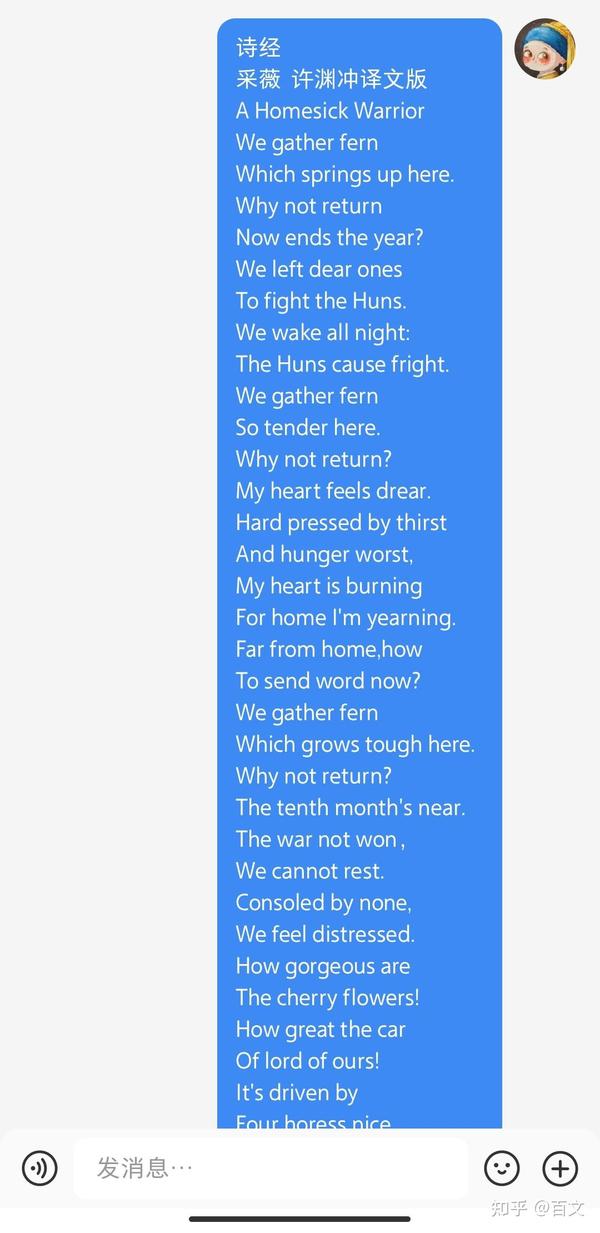Open the emoji picker
The width and height of the screenshot is (600, 1233).
502,1167
